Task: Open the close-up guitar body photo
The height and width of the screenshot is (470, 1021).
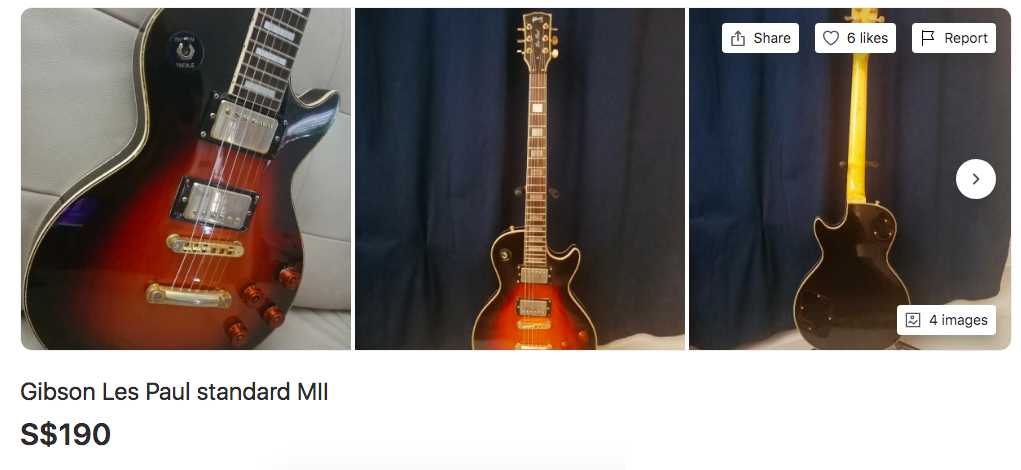Action: [186, 179]
